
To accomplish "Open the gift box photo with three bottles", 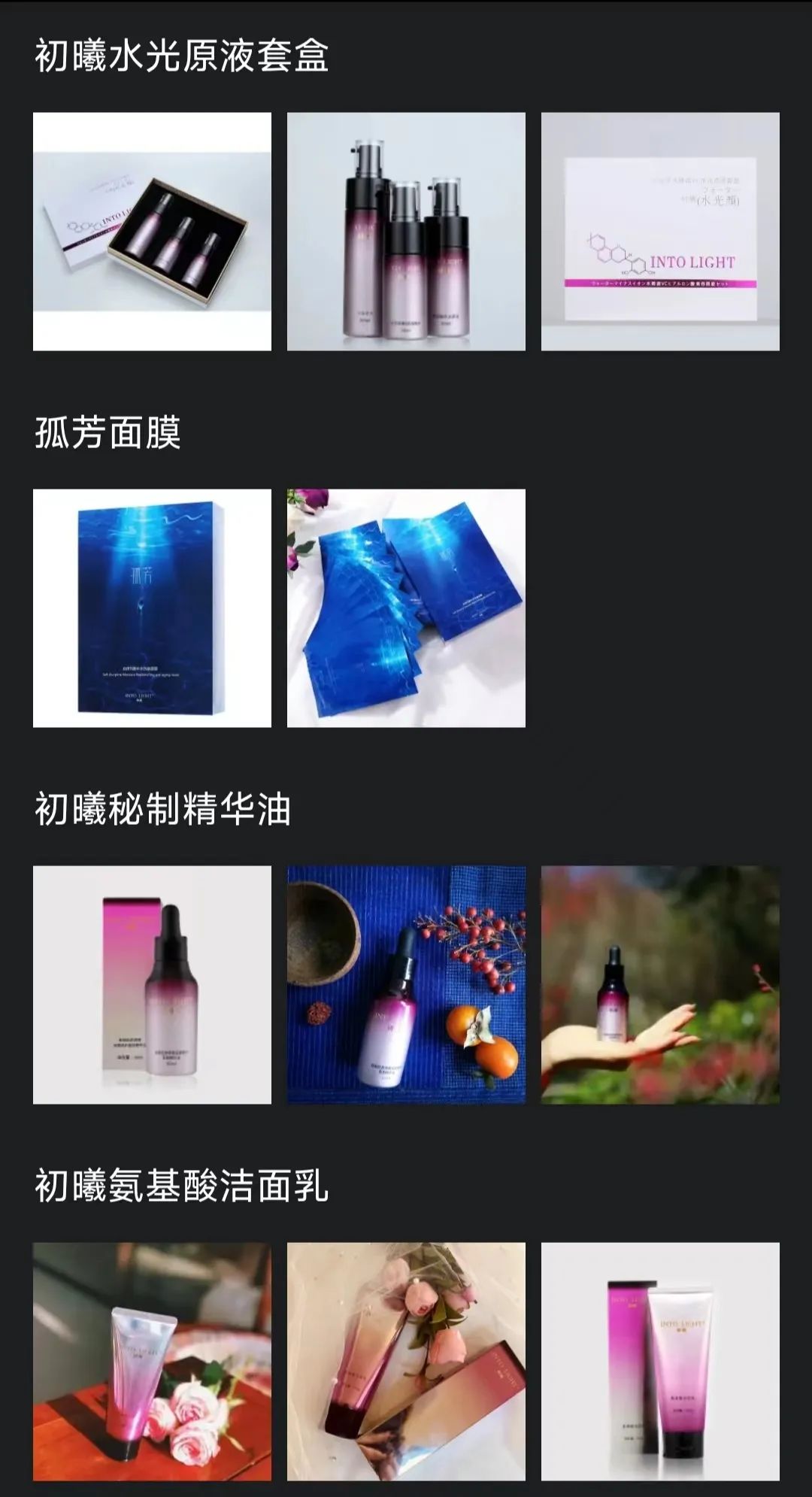I will [152, 232].
